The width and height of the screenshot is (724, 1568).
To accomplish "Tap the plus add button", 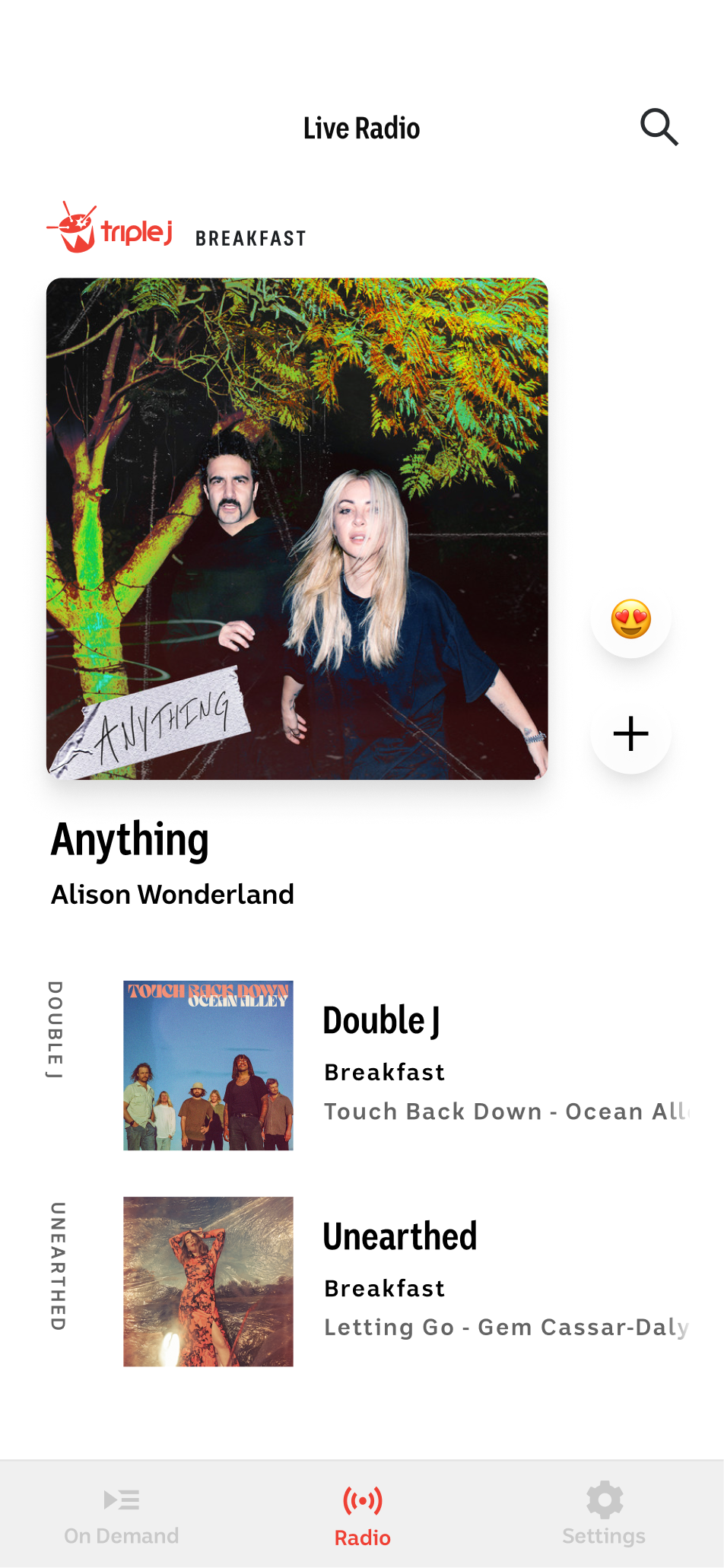I will pos(630,734).
